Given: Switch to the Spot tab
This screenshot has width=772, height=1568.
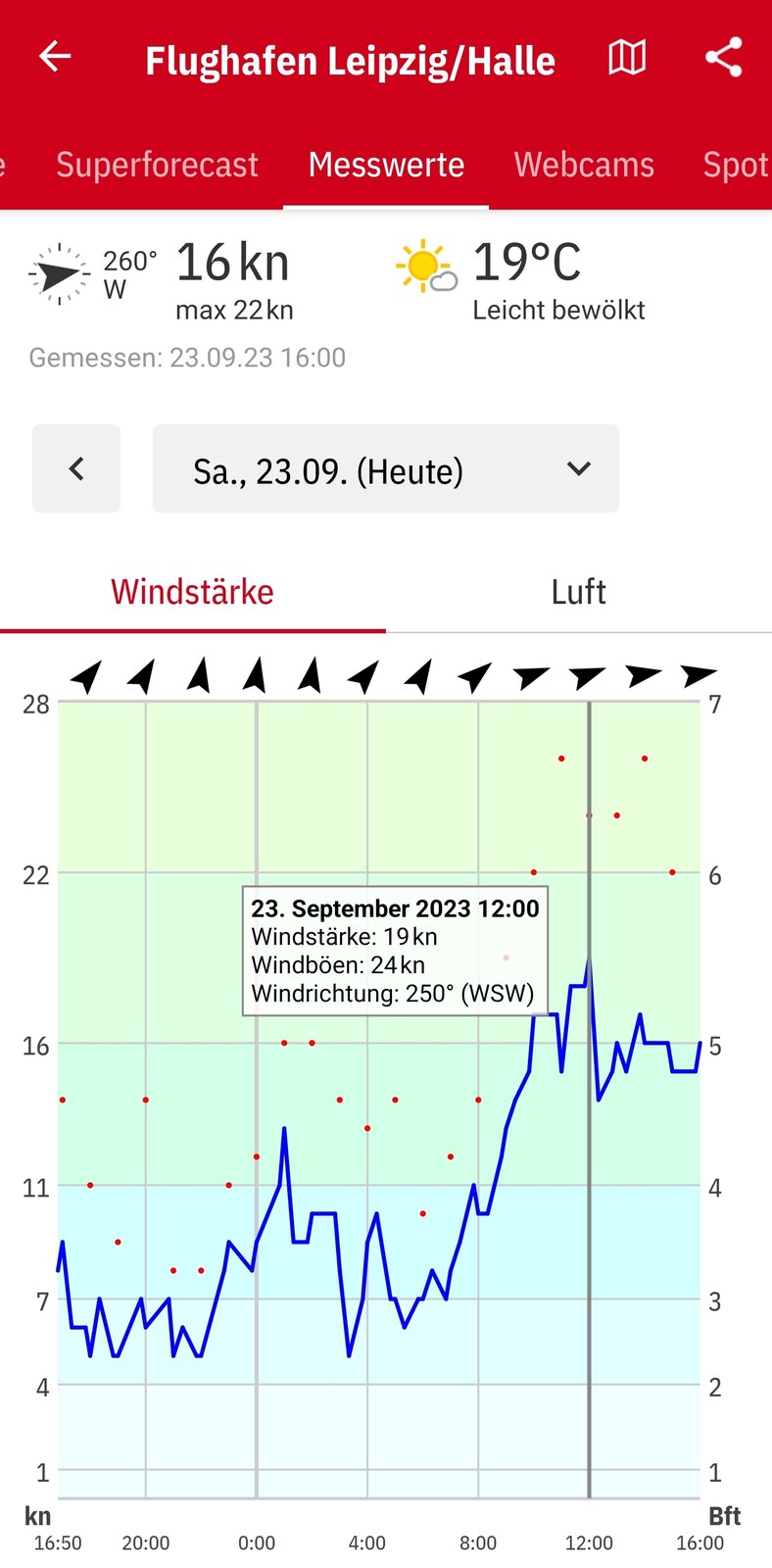Looking at the screenshot, I should pos(736,165).
